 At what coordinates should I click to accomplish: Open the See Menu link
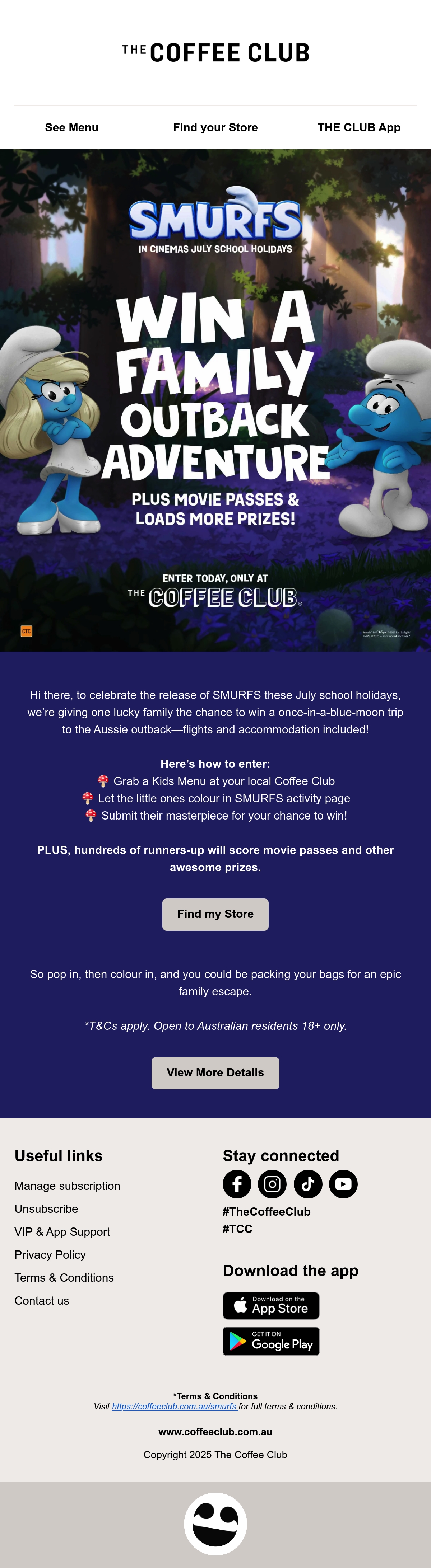pos(71,127)
